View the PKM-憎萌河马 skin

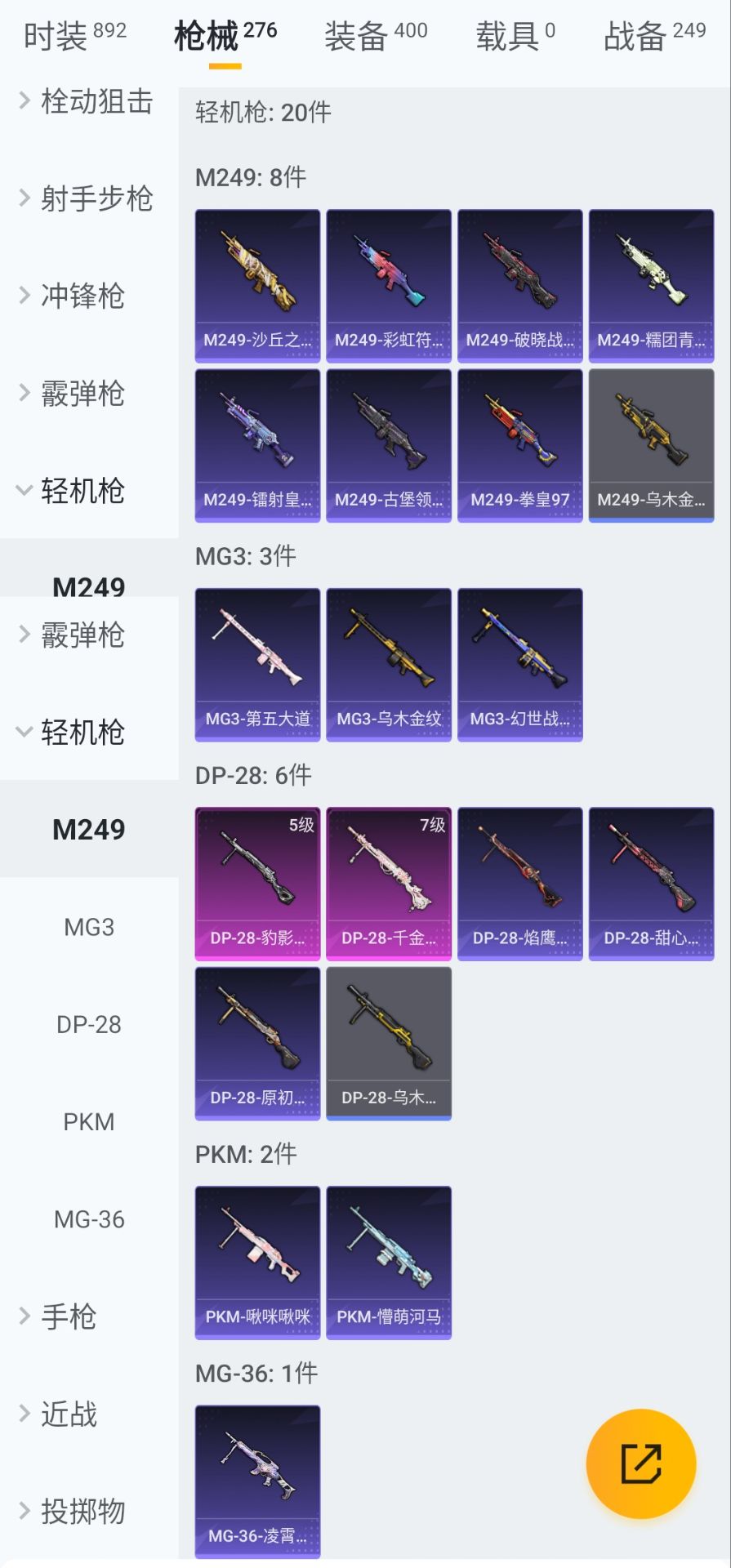pos(388,1262)
